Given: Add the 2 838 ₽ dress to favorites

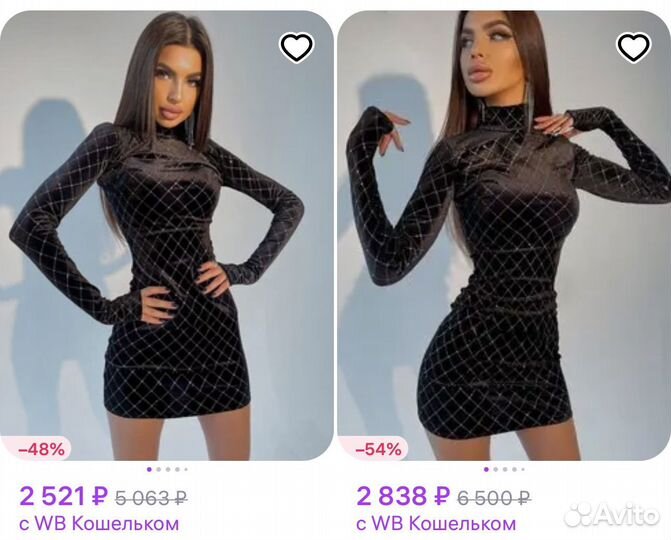Looking at the screenshot, I should (633, 47).
